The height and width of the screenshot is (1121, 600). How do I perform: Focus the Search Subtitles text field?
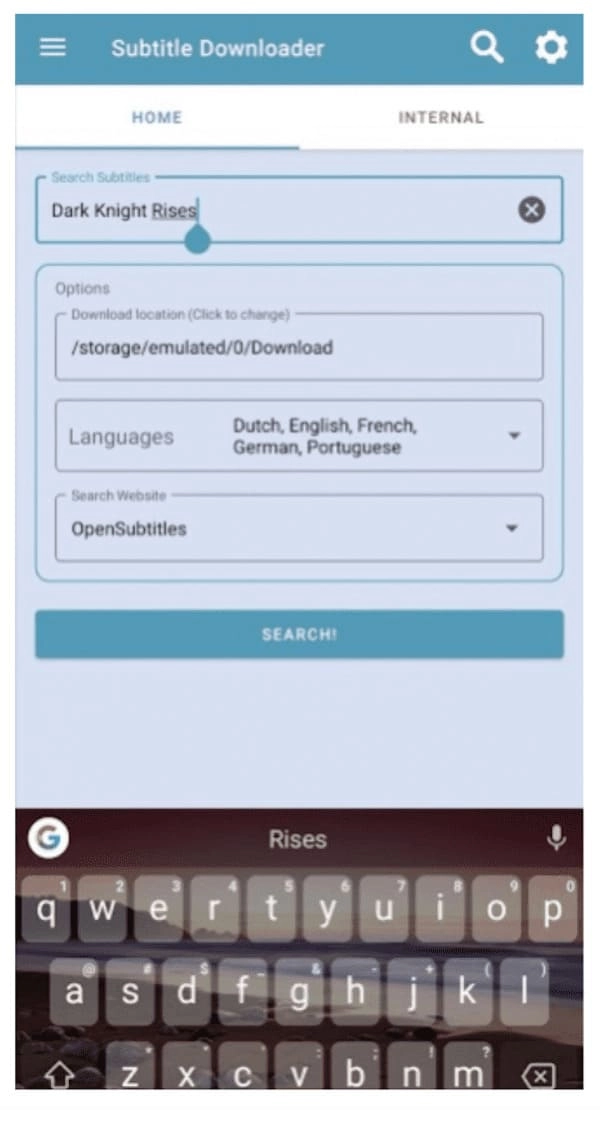(x=280, y=211)
